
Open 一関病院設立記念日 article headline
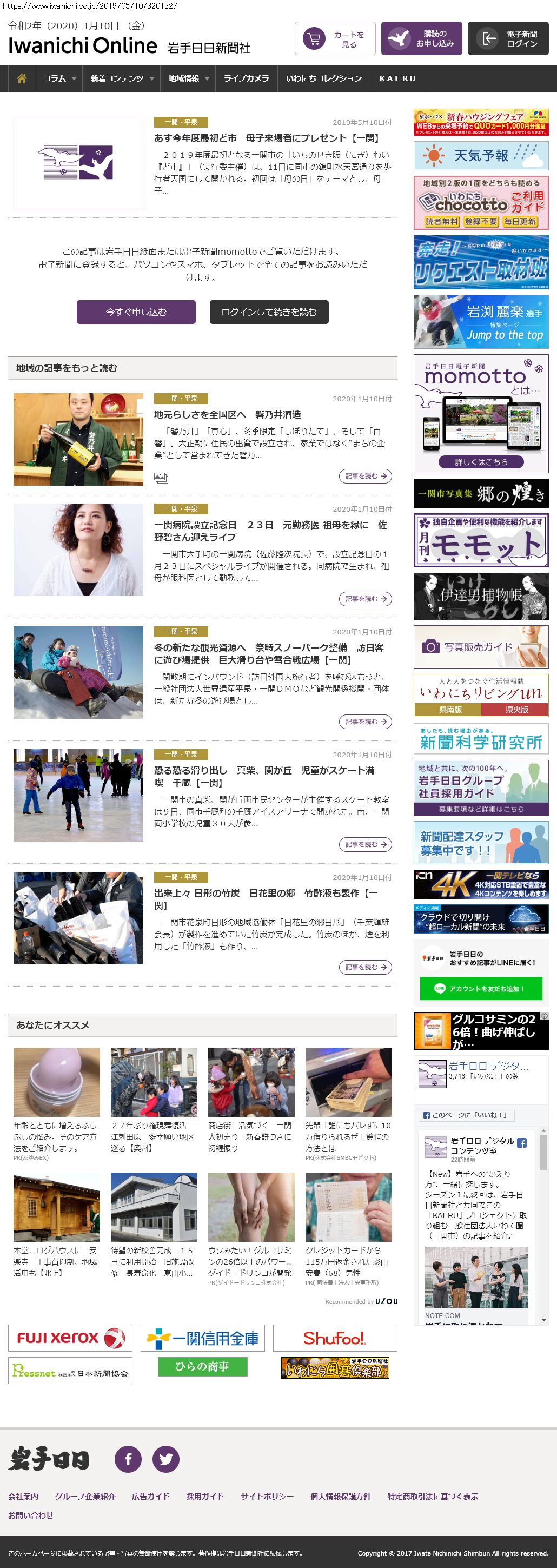[270, 531]
